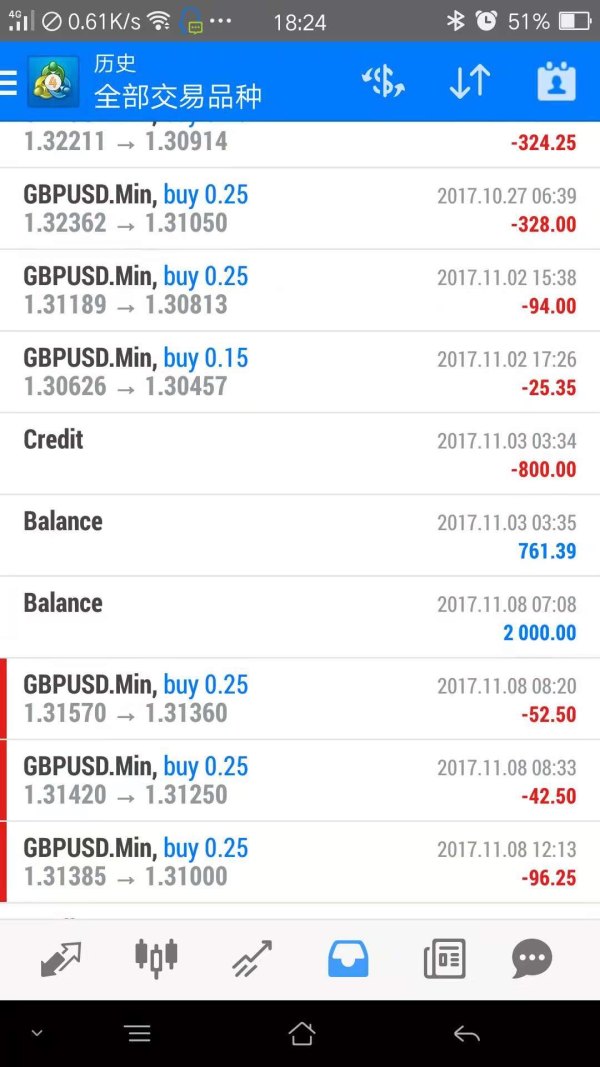
Task: Switch to the Trade tab
Action: pos(252,958)
